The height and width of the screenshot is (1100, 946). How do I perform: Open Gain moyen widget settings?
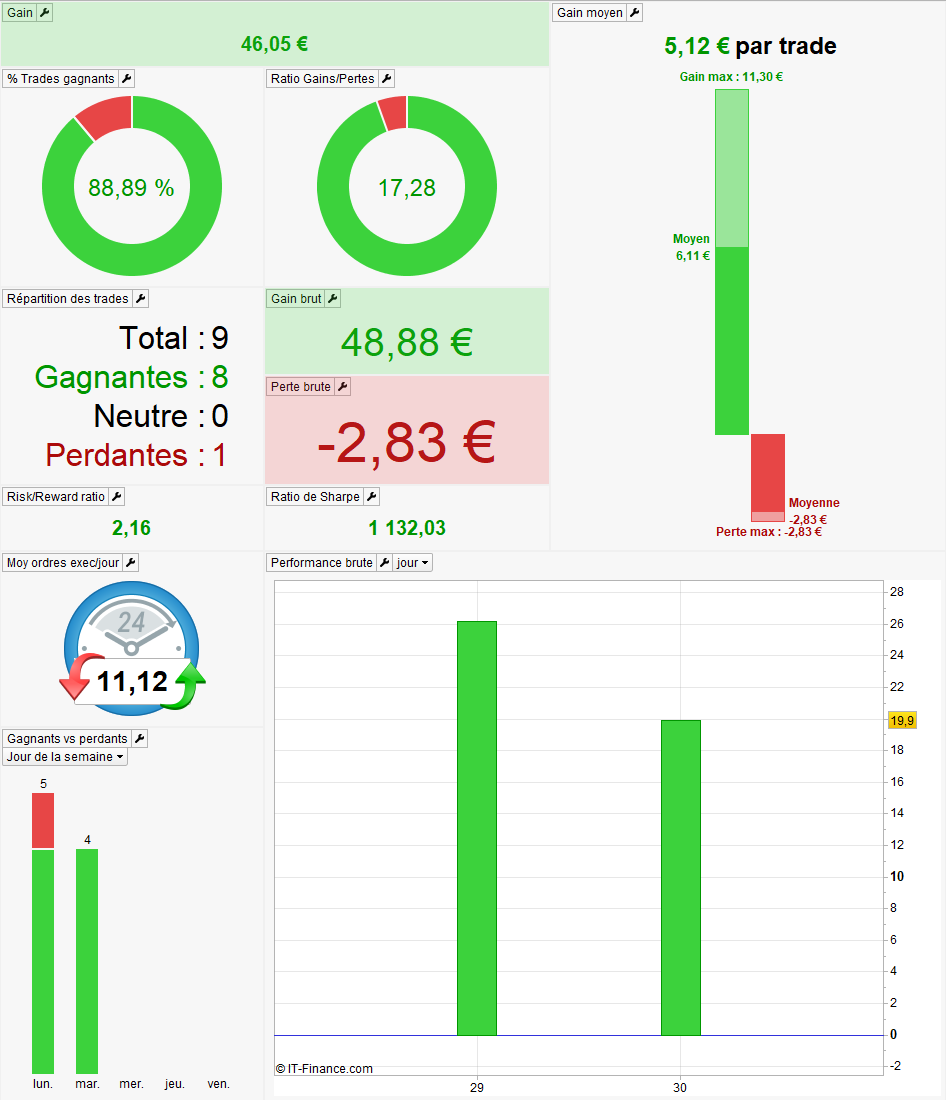tap(634, 13)
